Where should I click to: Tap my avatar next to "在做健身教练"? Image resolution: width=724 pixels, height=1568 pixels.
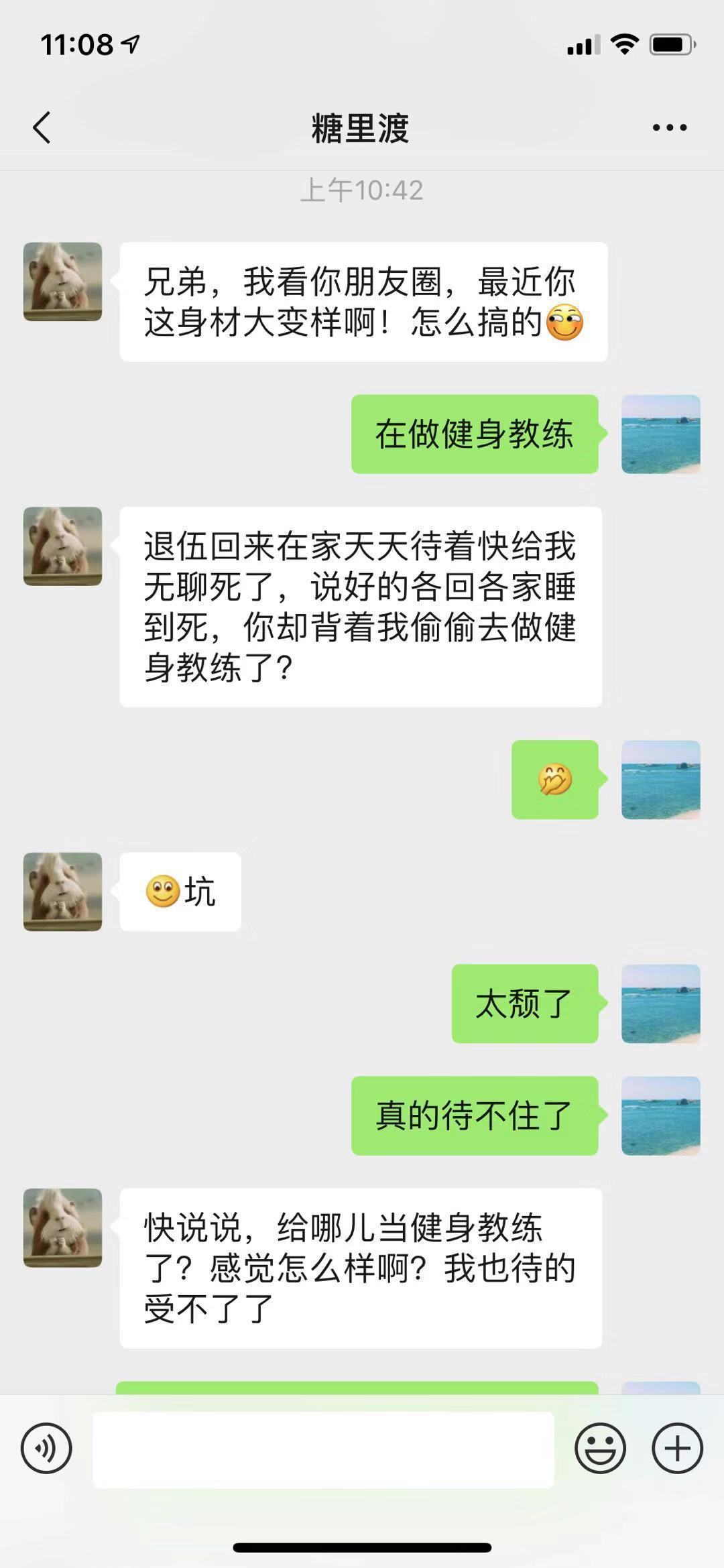click(x=660, y=434)
